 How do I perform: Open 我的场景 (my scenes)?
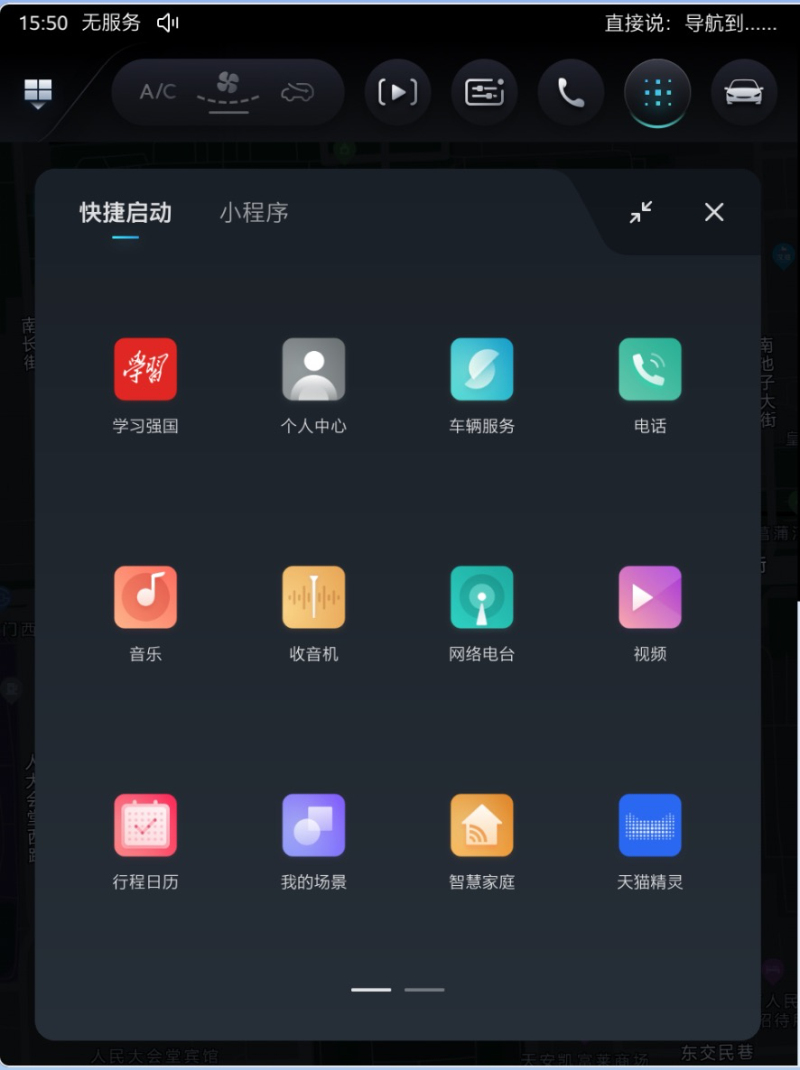(x=314, y=825)
